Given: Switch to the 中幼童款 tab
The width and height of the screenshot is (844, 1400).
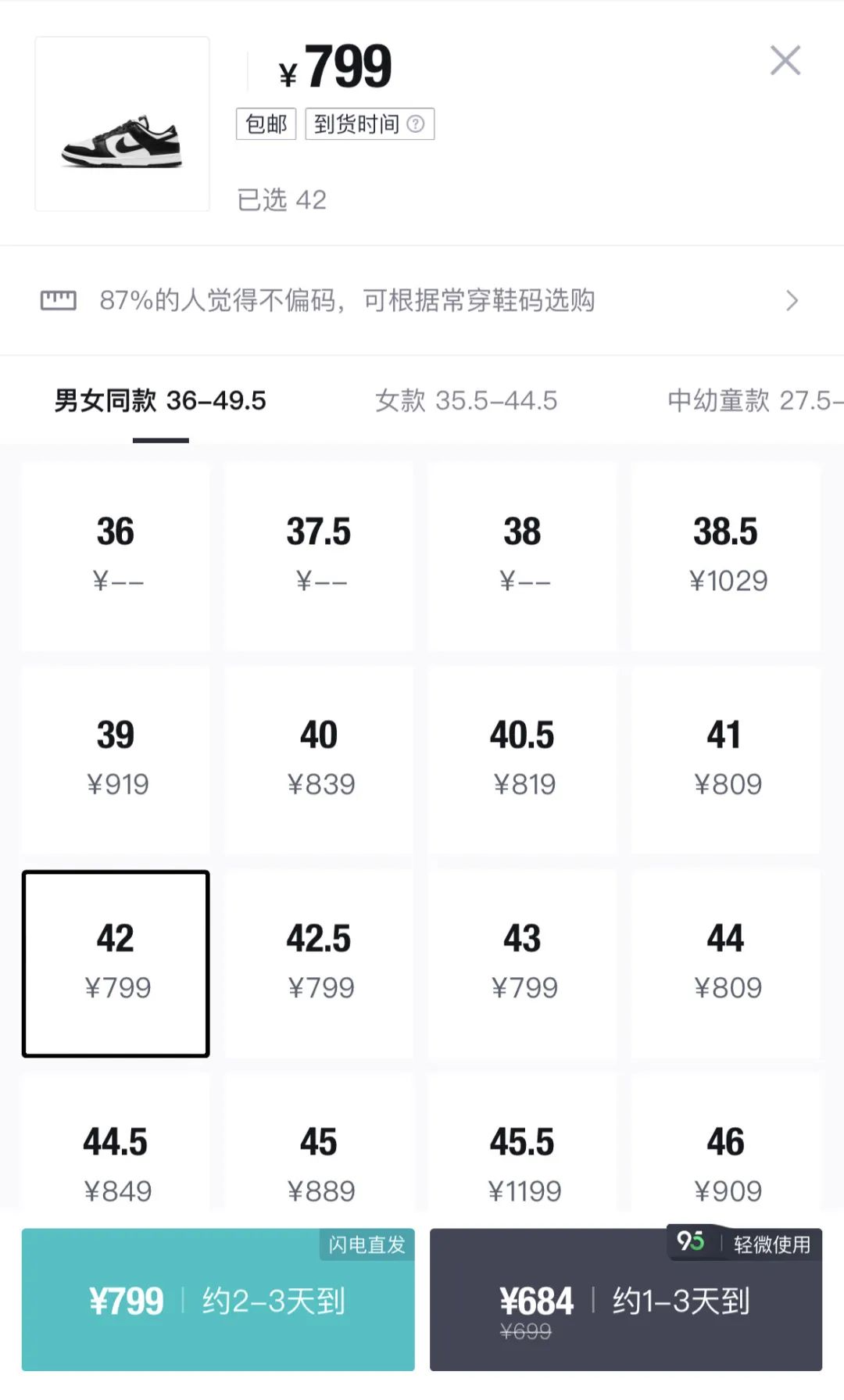Looking at the screenshot, I should (x=749, y=401).
